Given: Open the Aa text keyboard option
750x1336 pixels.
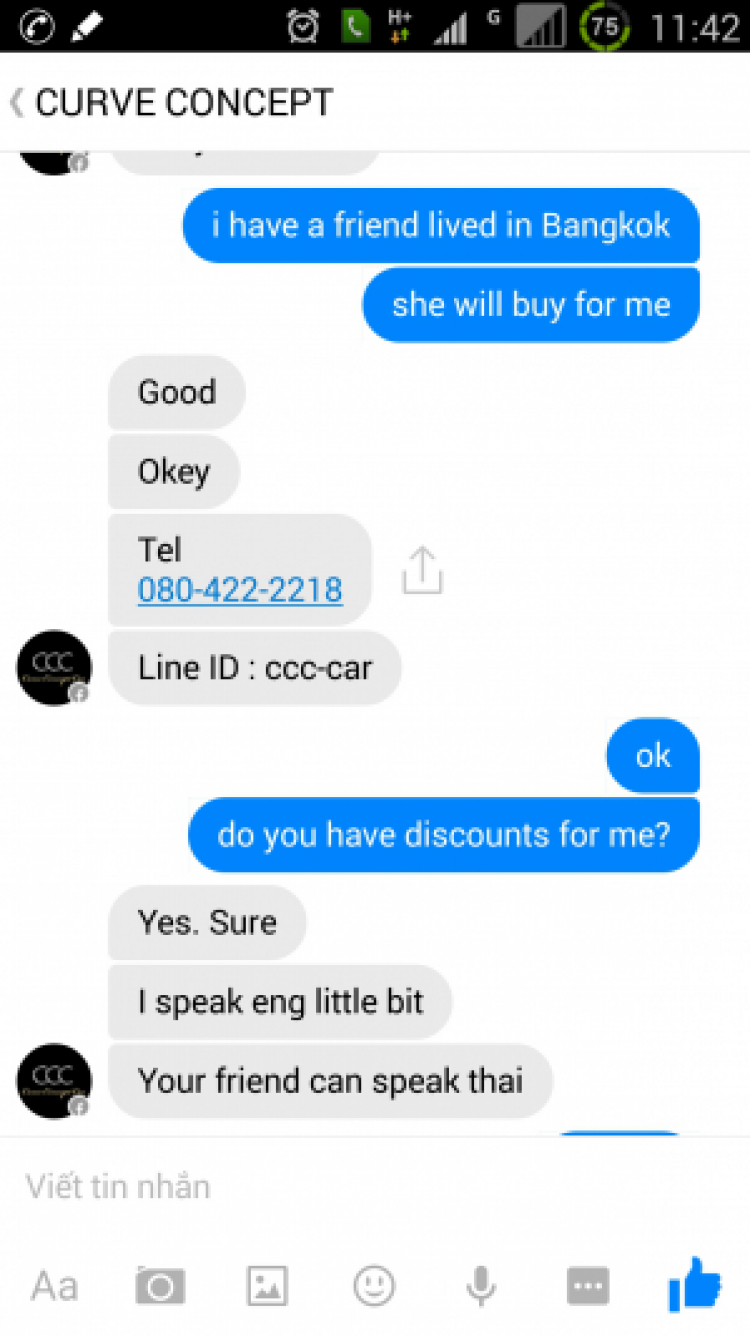Looking at the screenshot, I should (54, 1285).
